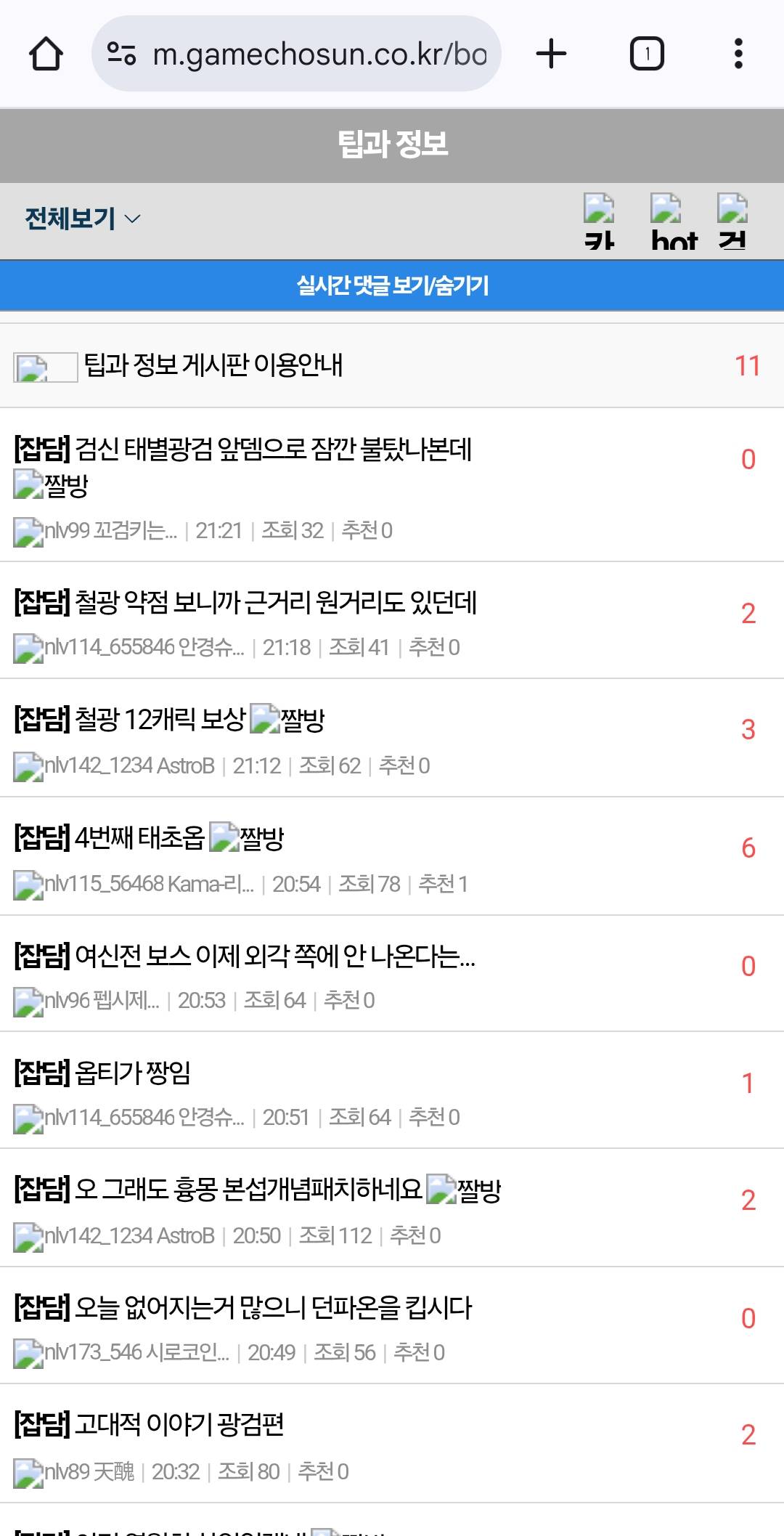Open the post 고대적 이야기 광검편

149,1425
